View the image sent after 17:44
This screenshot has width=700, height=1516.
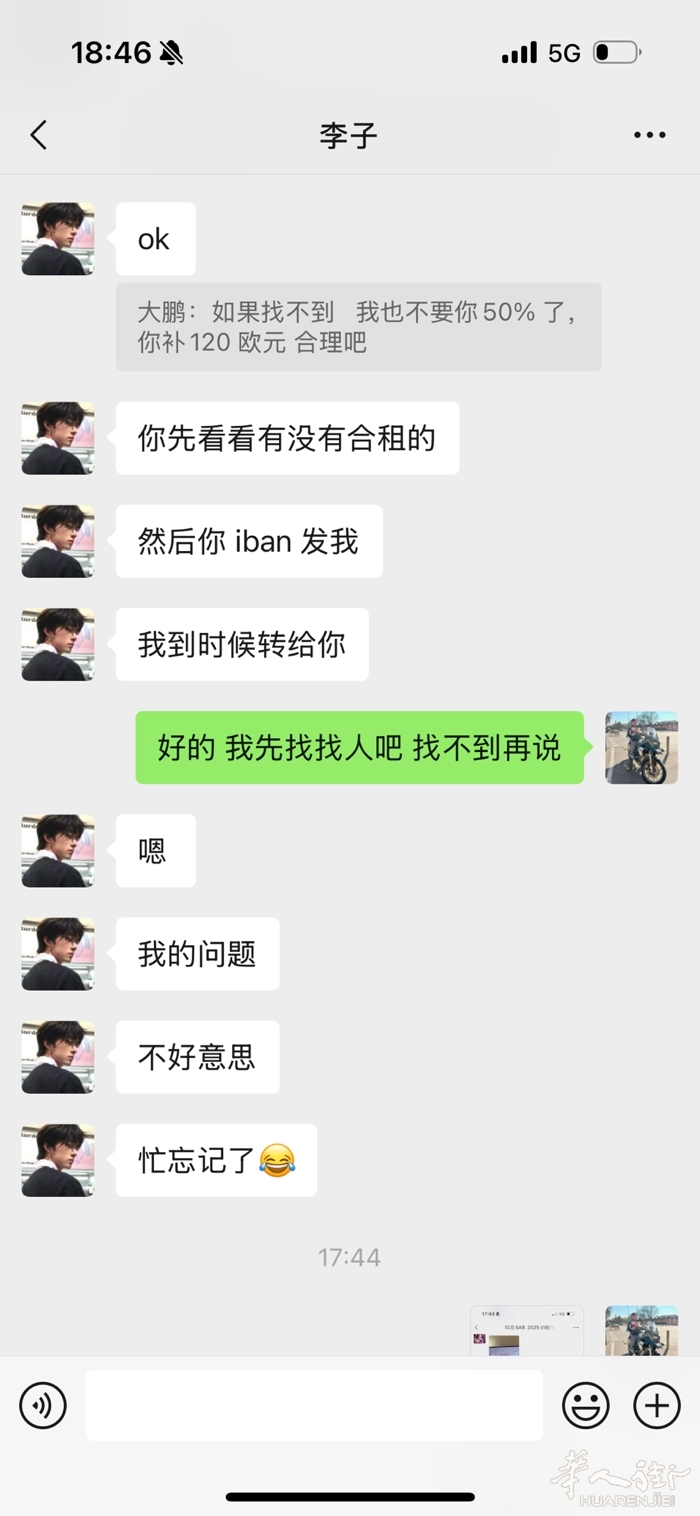click(x=527, y=1331)
